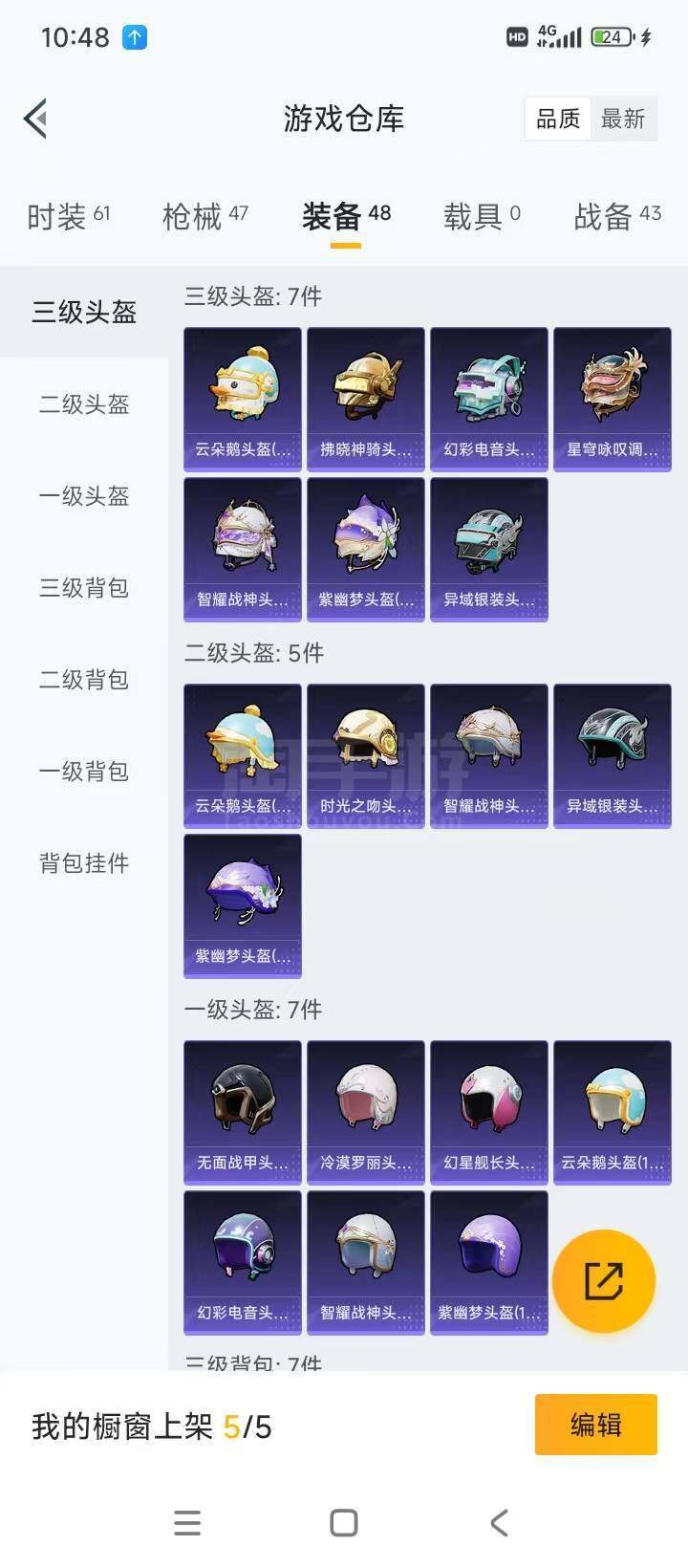688x1568 pixels.
Task: Switch to the 战备 tab
Action: pyautogui.click(x=616, y=217)
